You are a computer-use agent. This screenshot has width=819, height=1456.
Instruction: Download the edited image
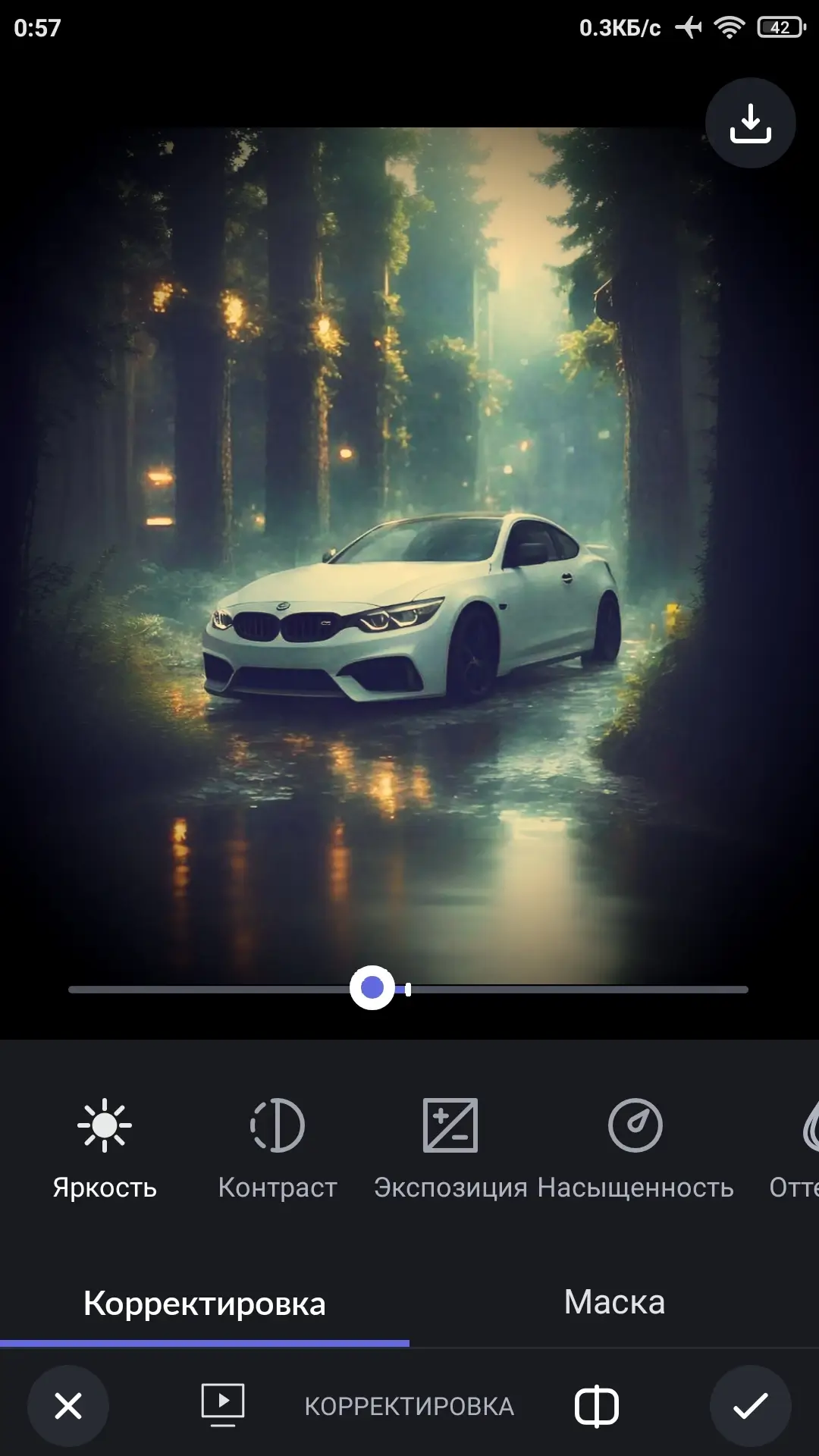(x=750, y=123)
